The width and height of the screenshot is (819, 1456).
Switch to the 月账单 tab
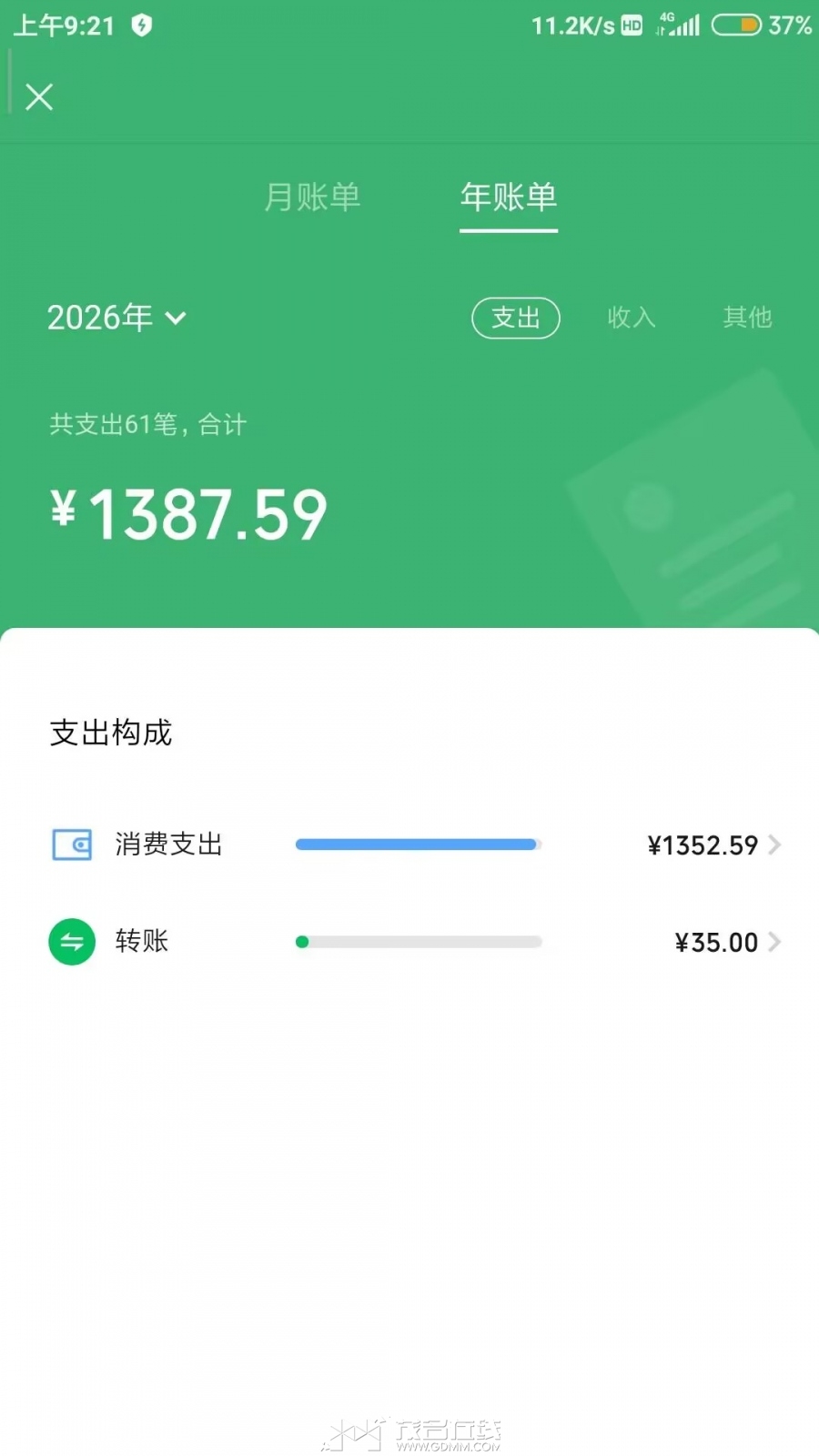312,197
